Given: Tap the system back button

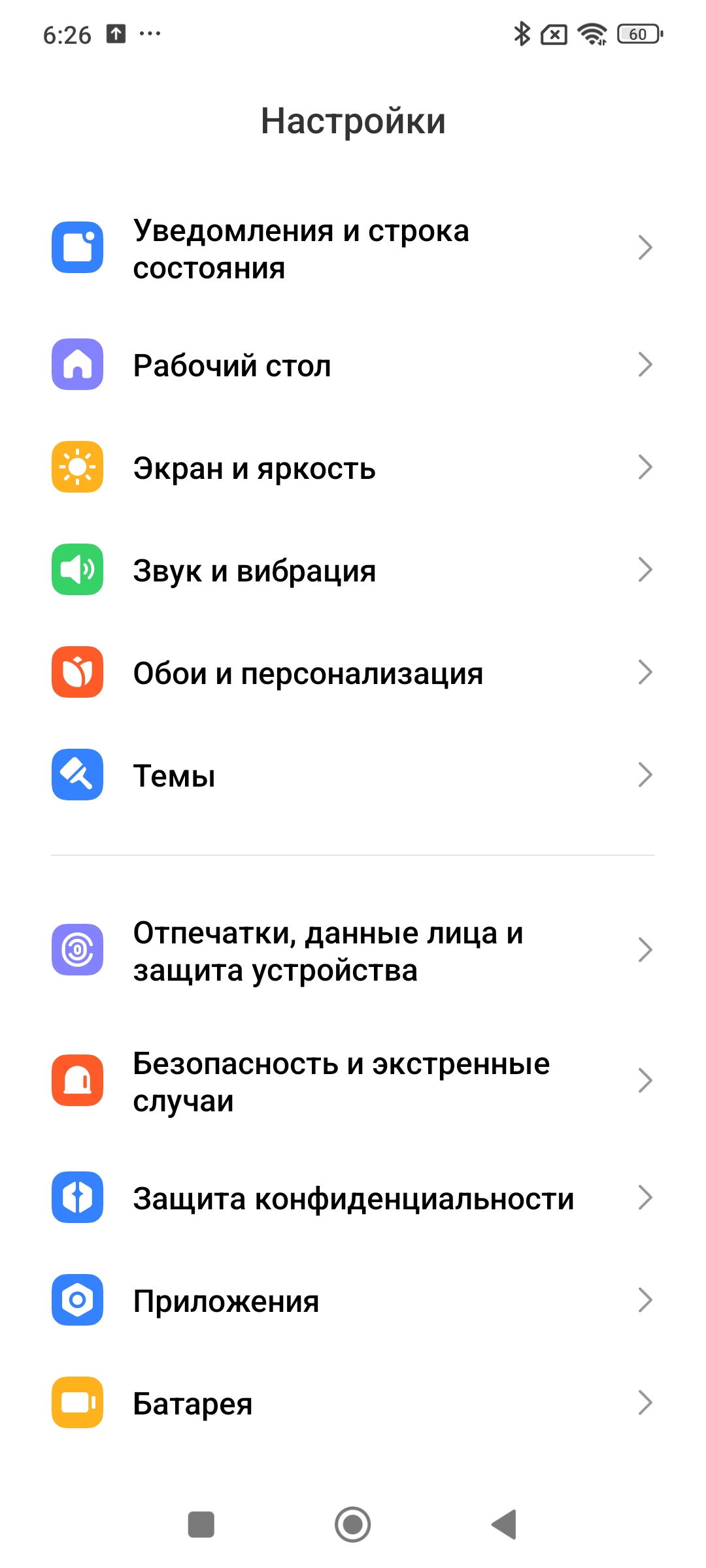Looking at the screenshot, I should click(x=504, y=1525).
